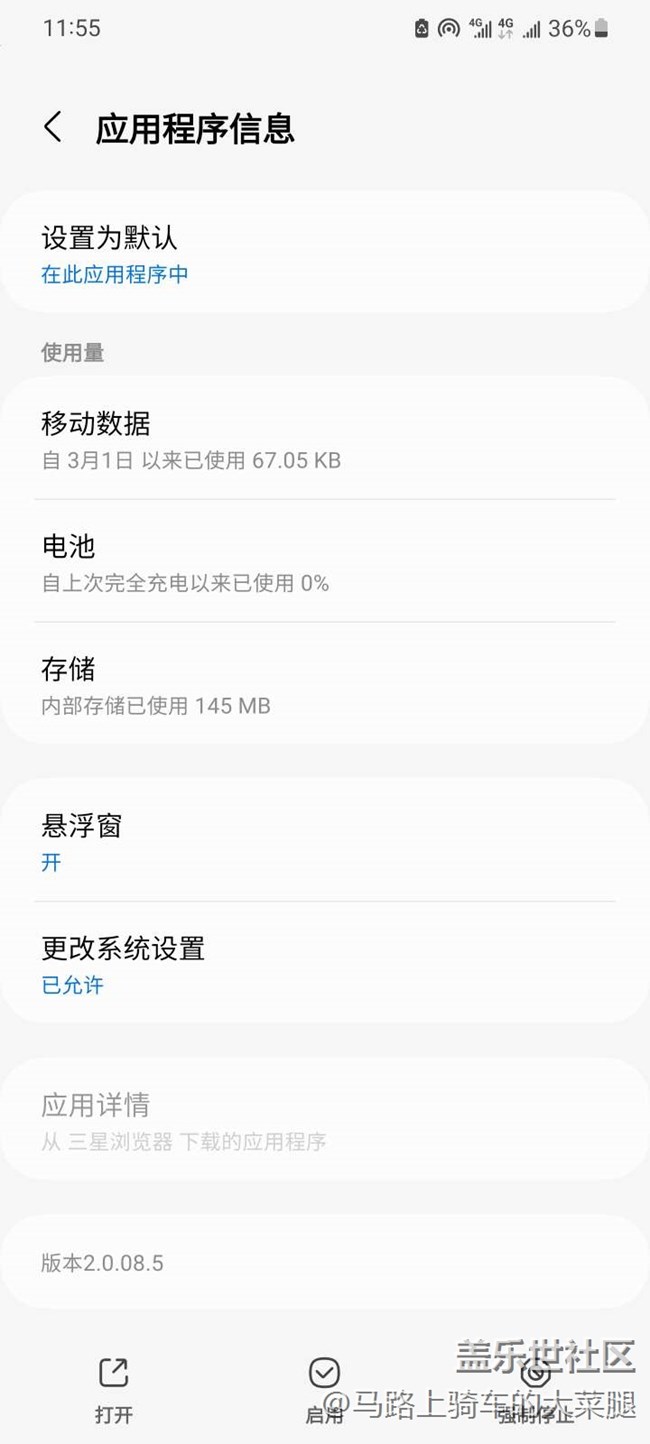Open 存储 details

[x=325, y=684]
